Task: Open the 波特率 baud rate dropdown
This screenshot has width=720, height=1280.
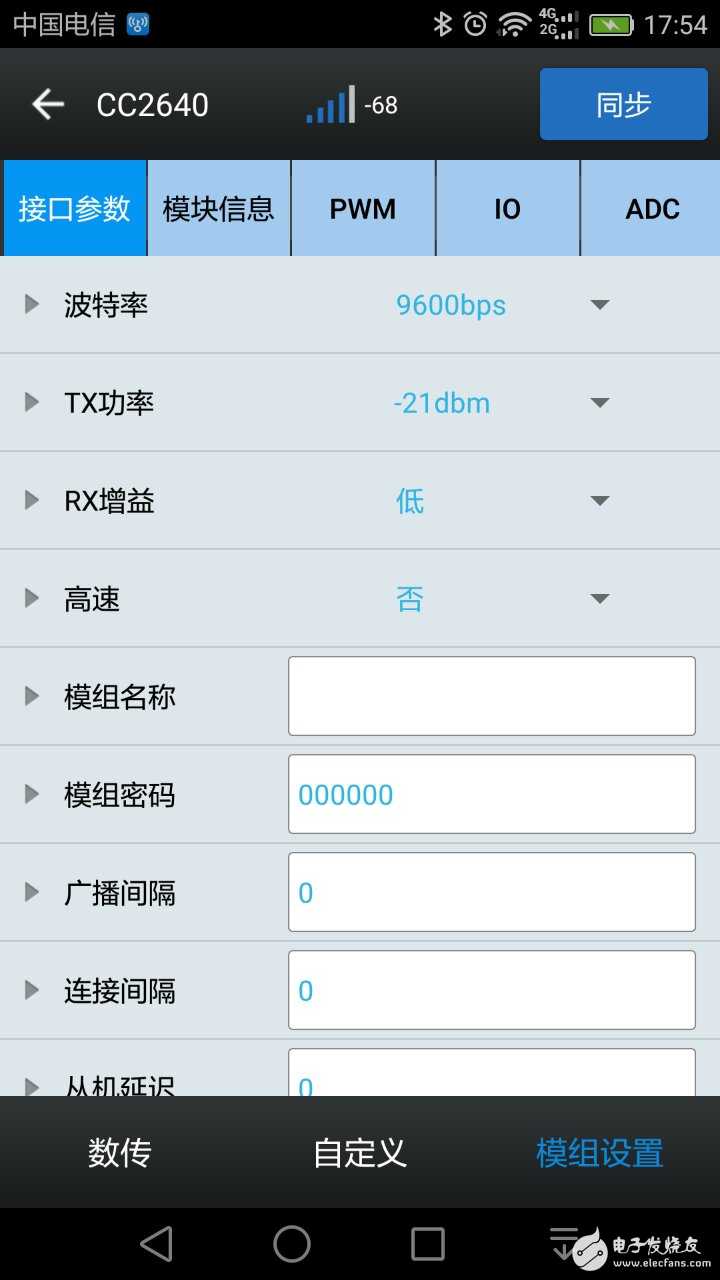Action: [500, 304]
